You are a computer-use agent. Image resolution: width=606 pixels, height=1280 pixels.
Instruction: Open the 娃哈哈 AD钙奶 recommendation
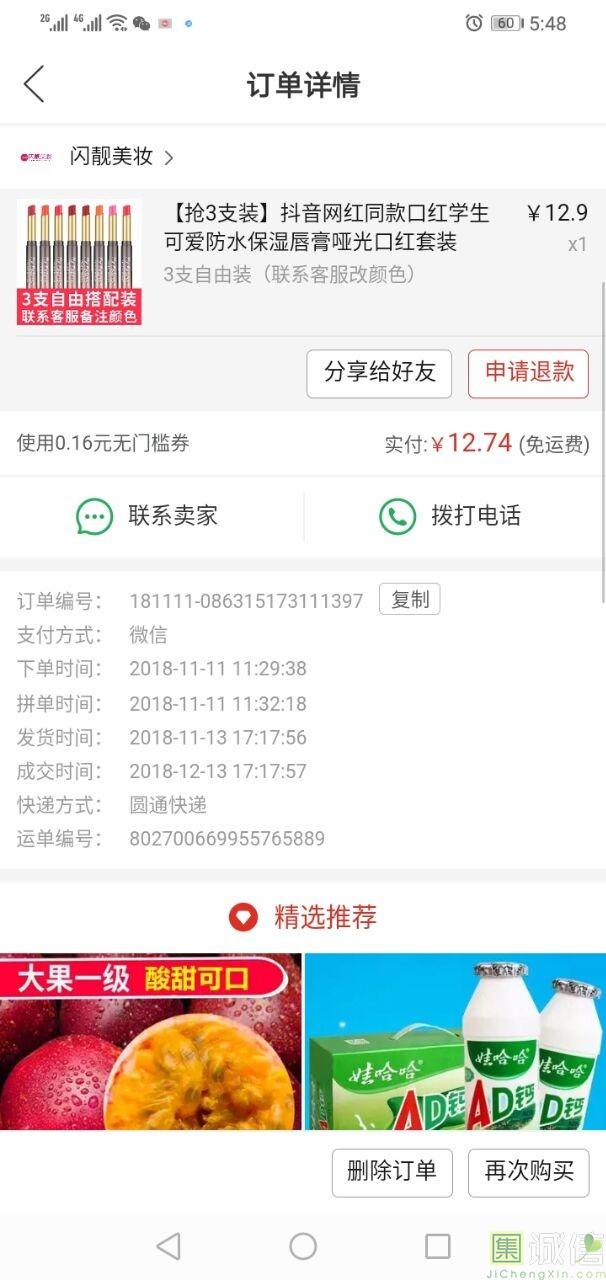coord(456,1042)
